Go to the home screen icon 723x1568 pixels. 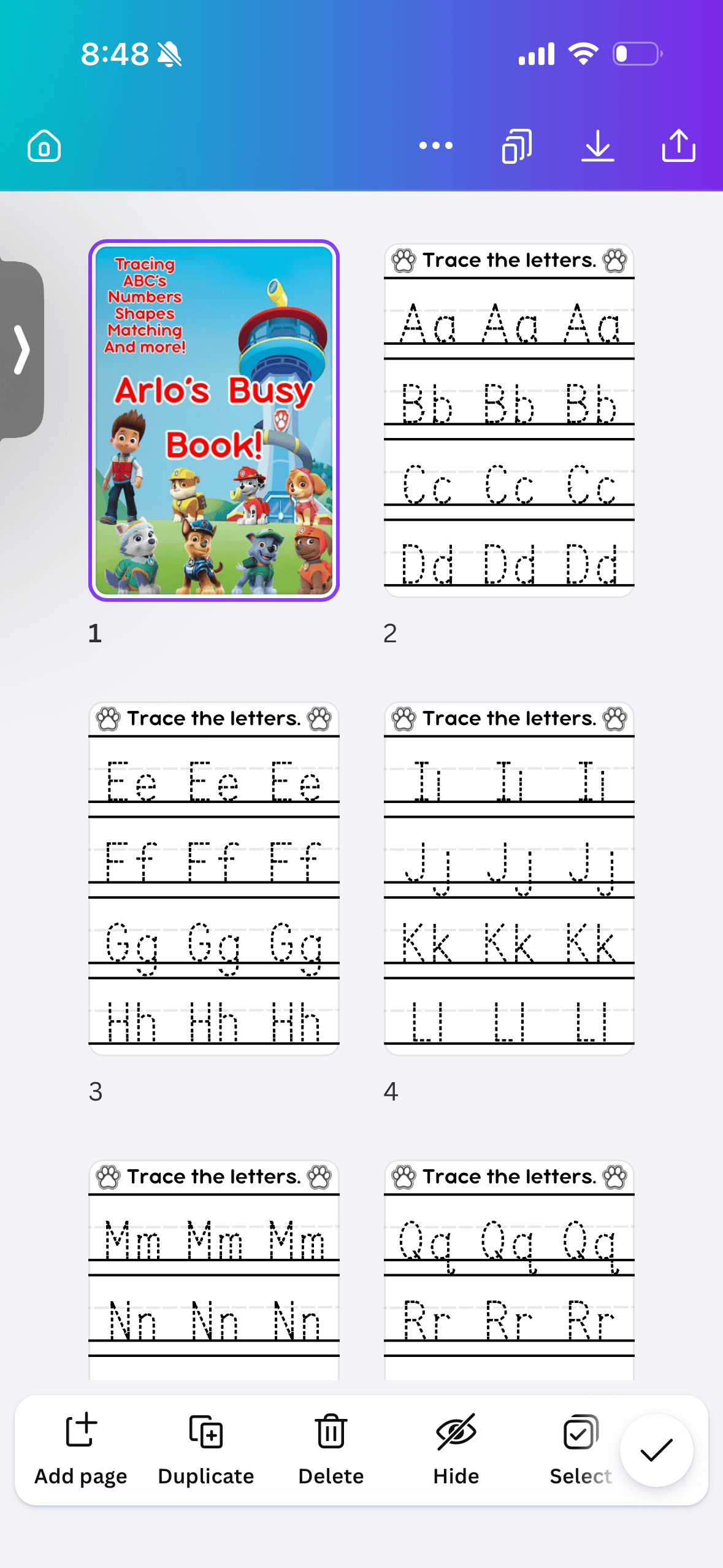point(44,146)
